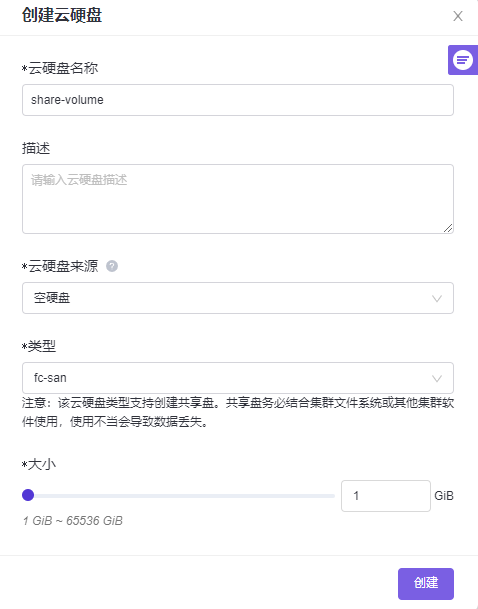Tap the size slider handle
The width and height of the screenshot is (478, 609).
point(28,495)
